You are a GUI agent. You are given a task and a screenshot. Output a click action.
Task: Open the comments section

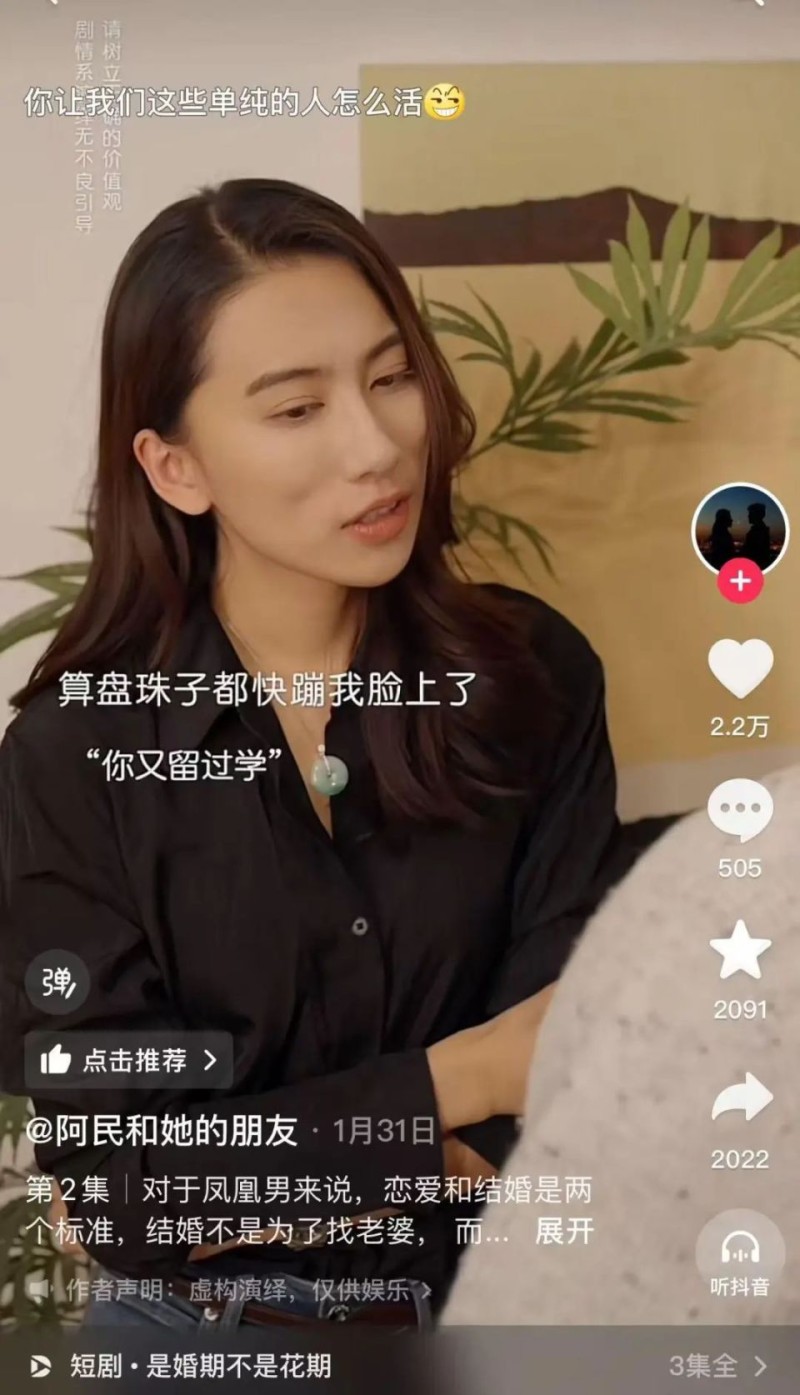[x=740, y=810]
